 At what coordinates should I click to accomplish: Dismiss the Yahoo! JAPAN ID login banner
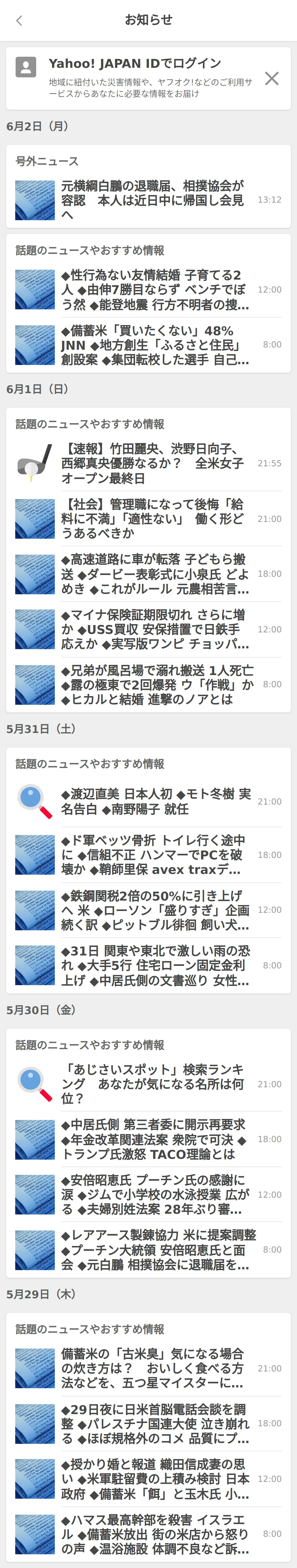(x=271, y=78)
